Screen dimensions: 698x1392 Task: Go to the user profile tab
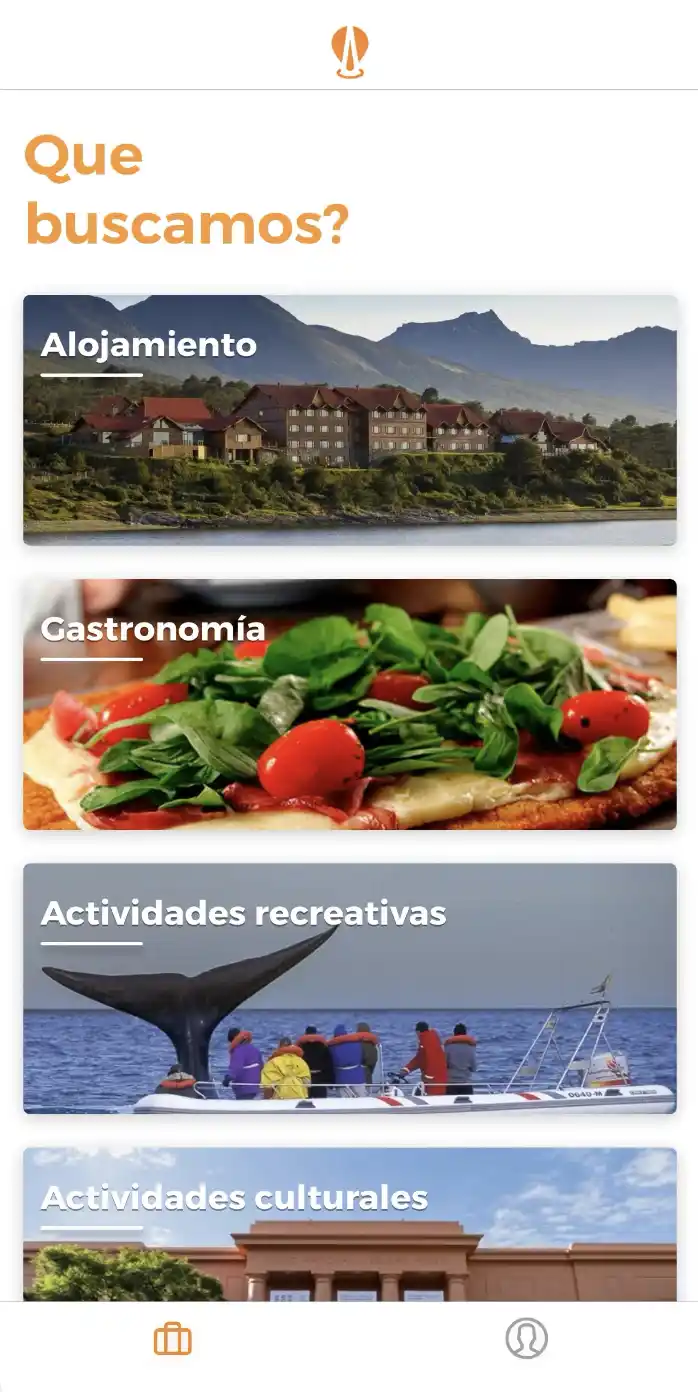526,1338
